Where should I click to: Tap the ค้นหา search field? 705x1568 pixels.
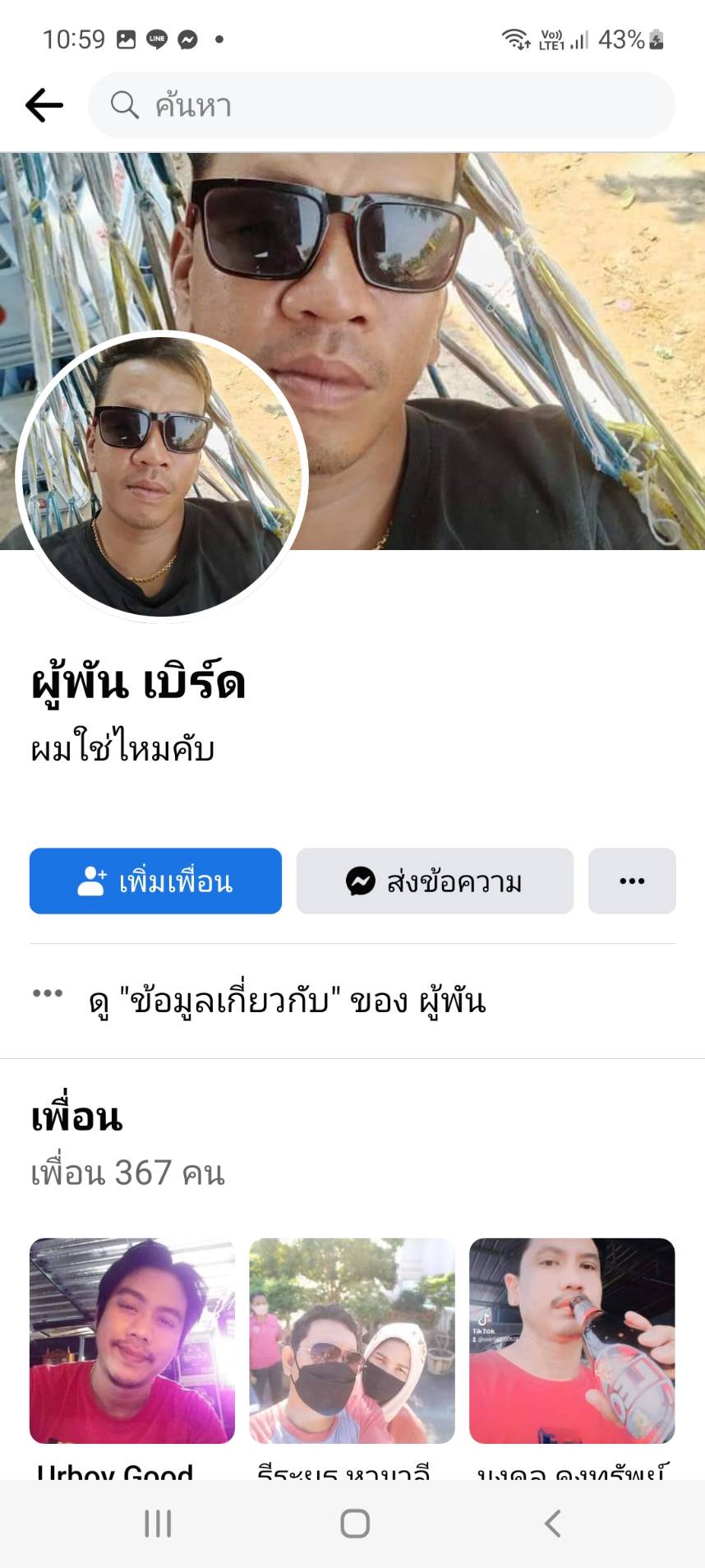click(x=381, y=105)
